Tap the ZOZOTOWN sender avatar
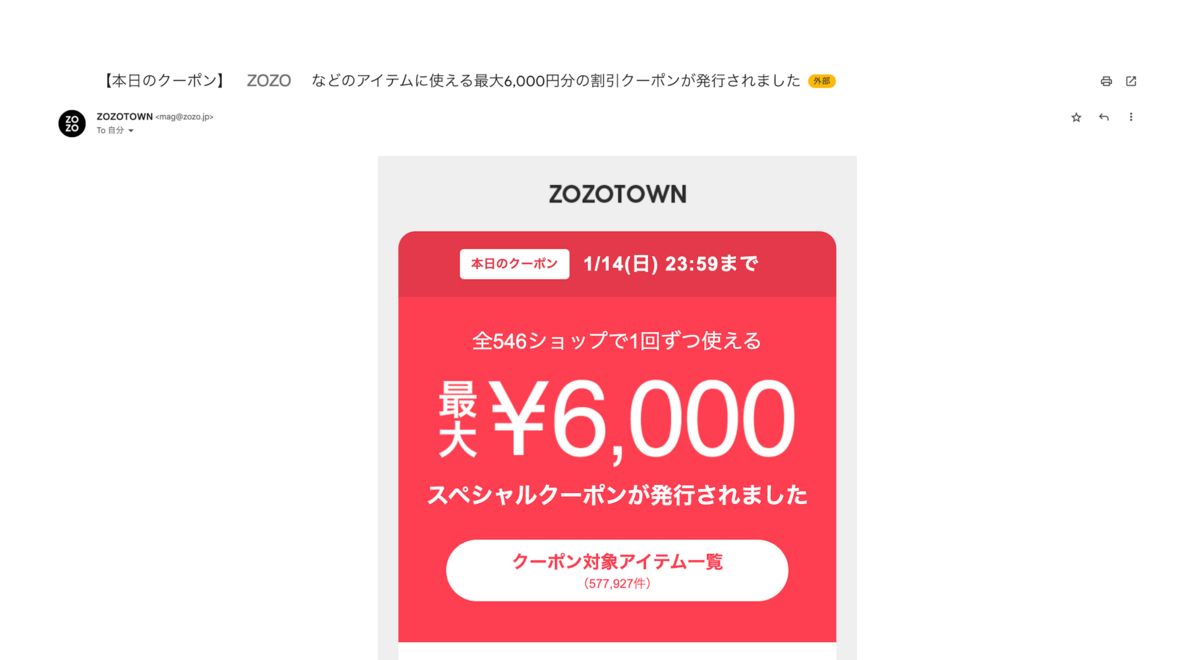The height and width of the screenshot is (660, 1200). [x=72, y=123]
